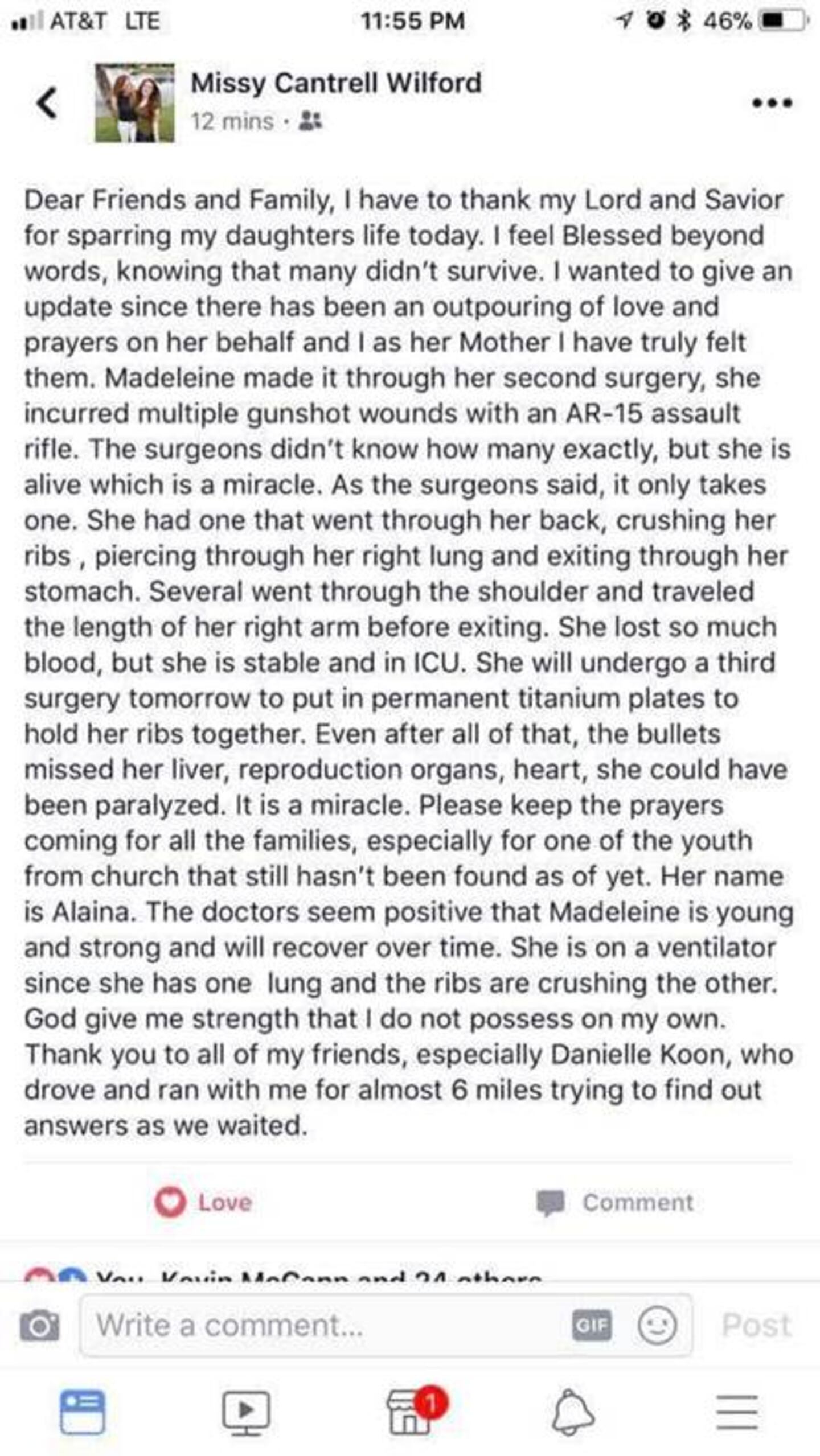Screen dimensions: 820x1456
Task: Tap the Love reaction button
Action: [203, 1202]
